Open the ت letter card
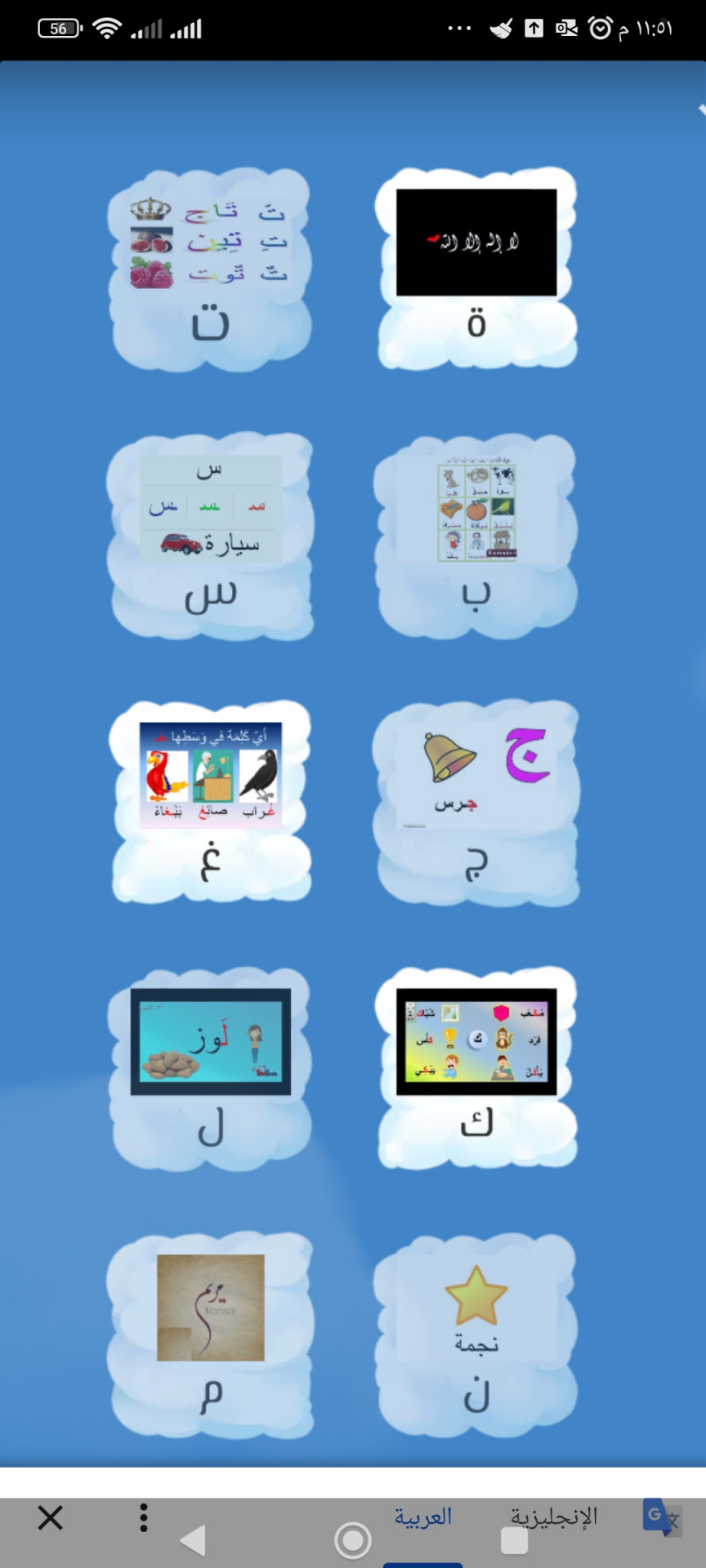Viewport: 706px width, 1568px height. click(210, 269)
